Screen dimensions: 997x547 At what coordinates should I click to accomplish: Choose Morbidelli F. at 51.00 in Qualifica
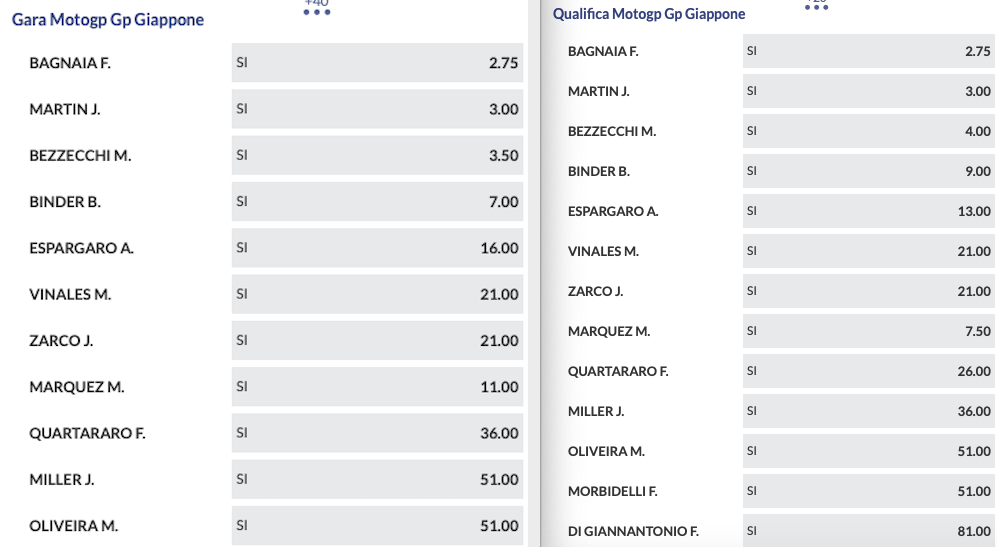click(868, 491)
